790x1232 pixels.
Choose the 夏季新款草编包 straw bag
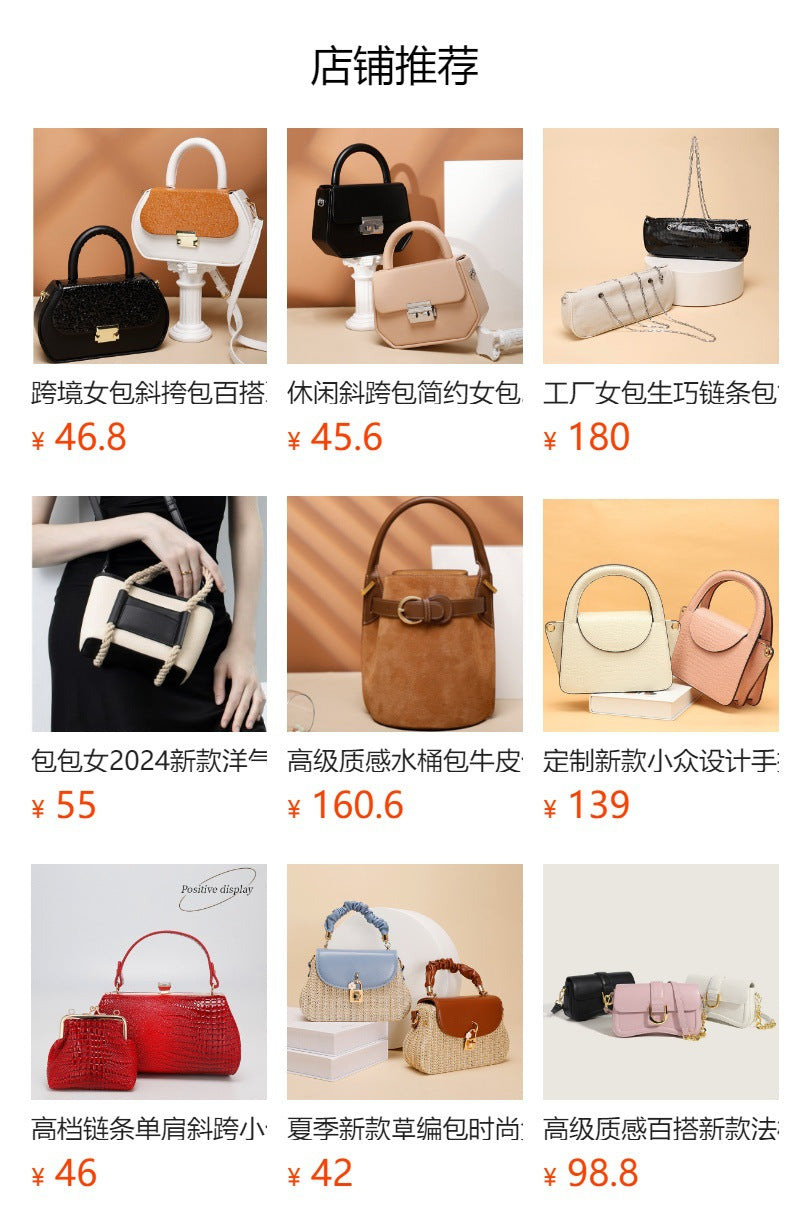(405, 982)
